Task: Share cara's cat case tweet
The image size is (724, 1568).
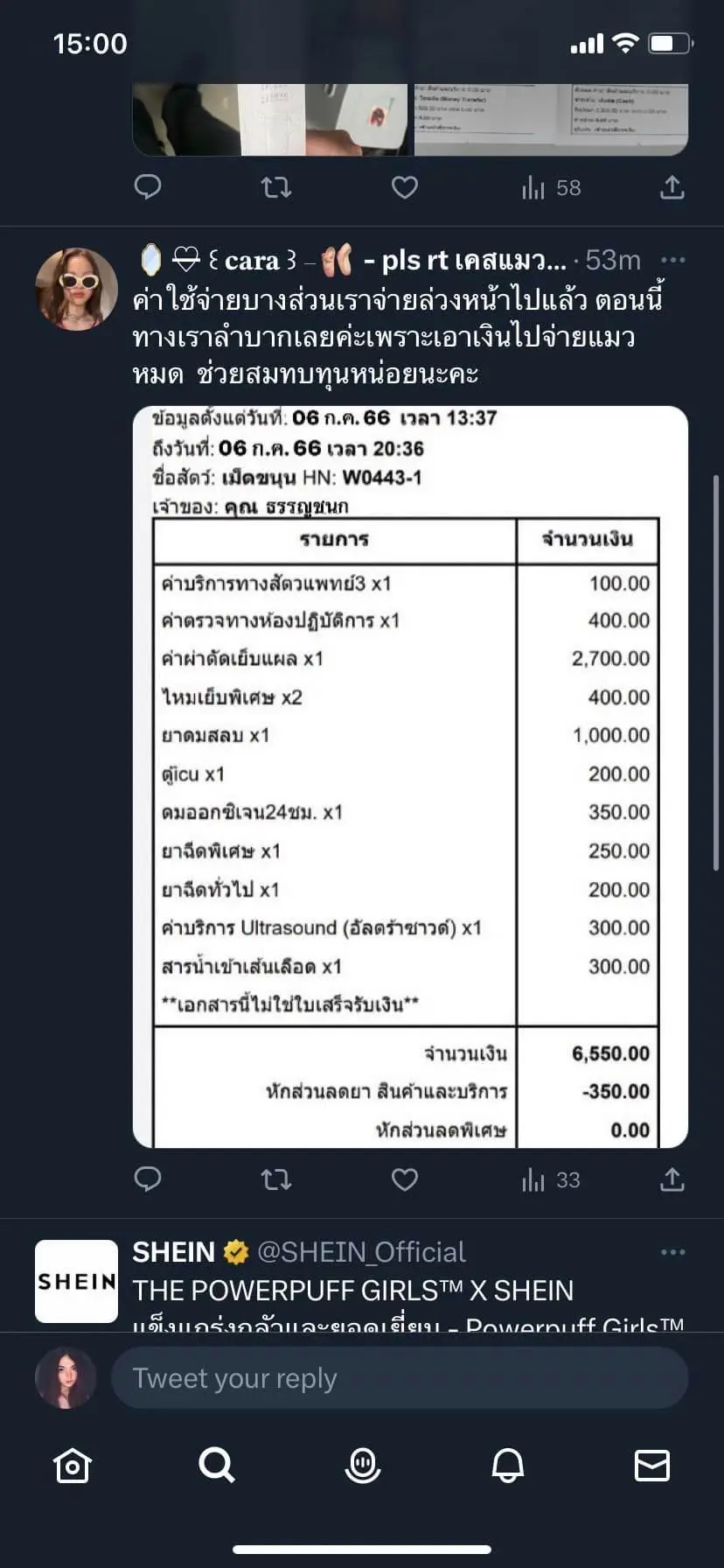Action: (672, 1179)
